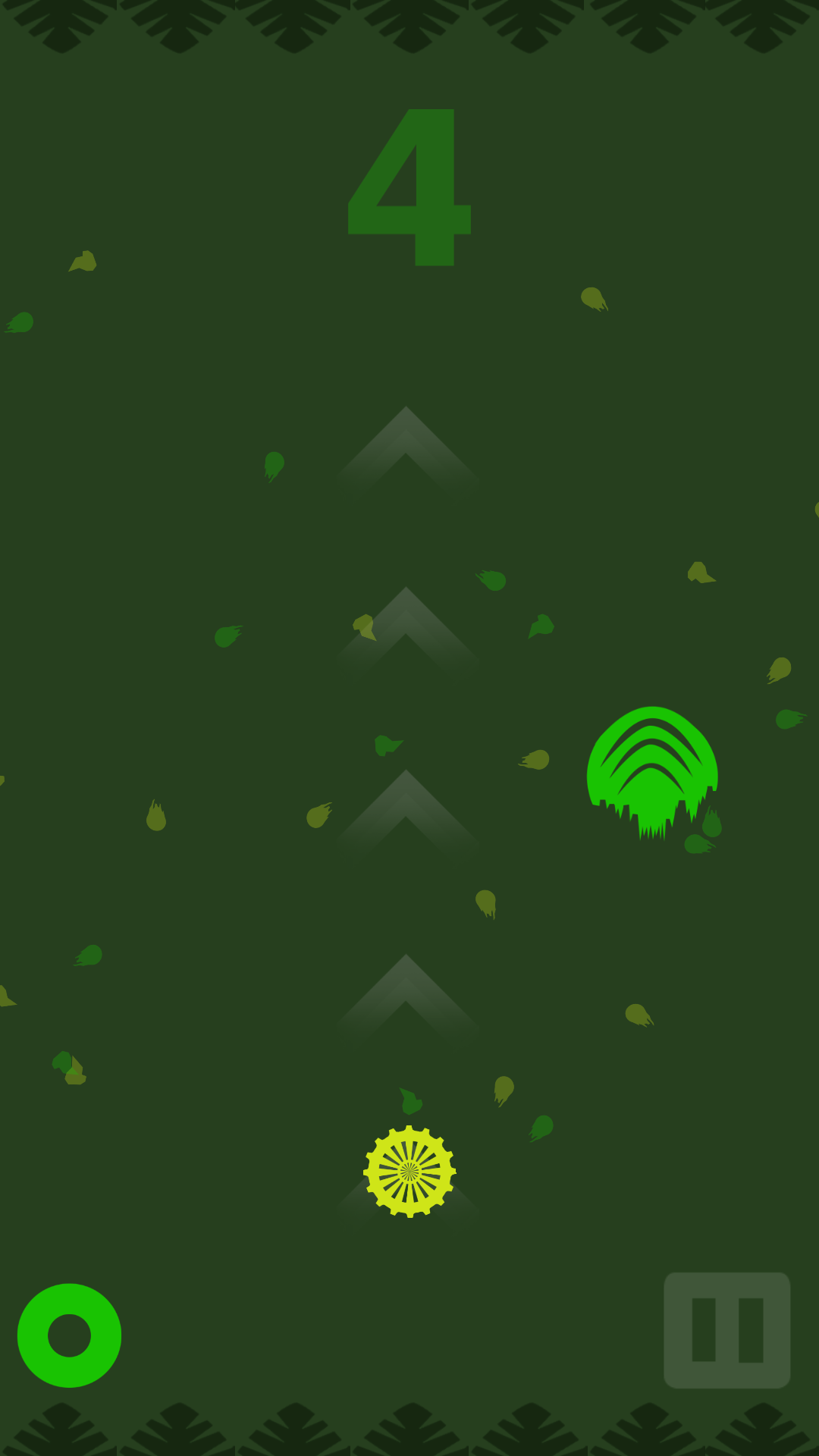Pause the game

(726, 1330)
